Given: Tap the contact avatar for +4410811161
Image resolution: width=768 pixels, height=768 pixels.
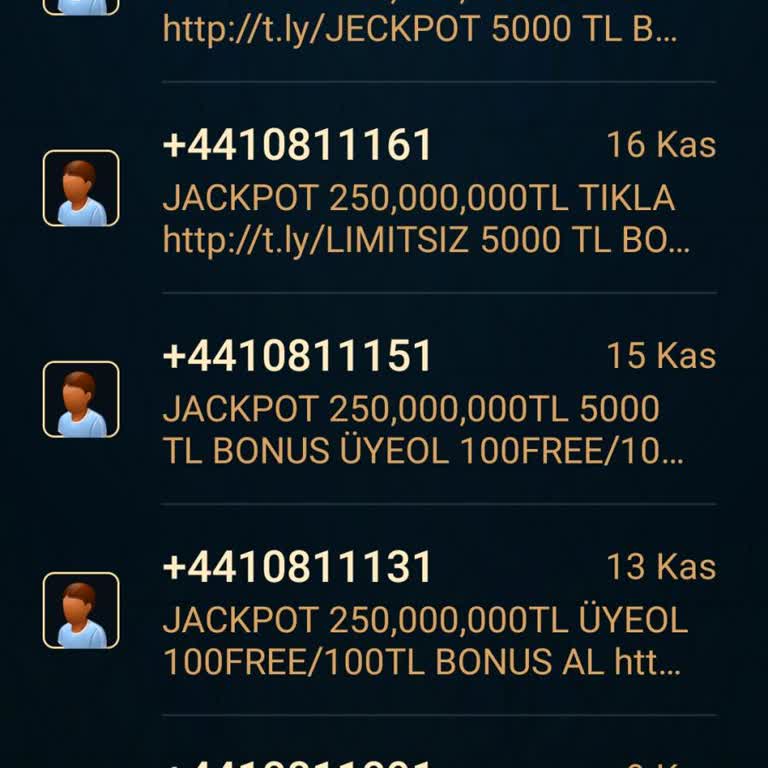Looking at the screenshot, I should pyautogui.click(x=81, y=188).
